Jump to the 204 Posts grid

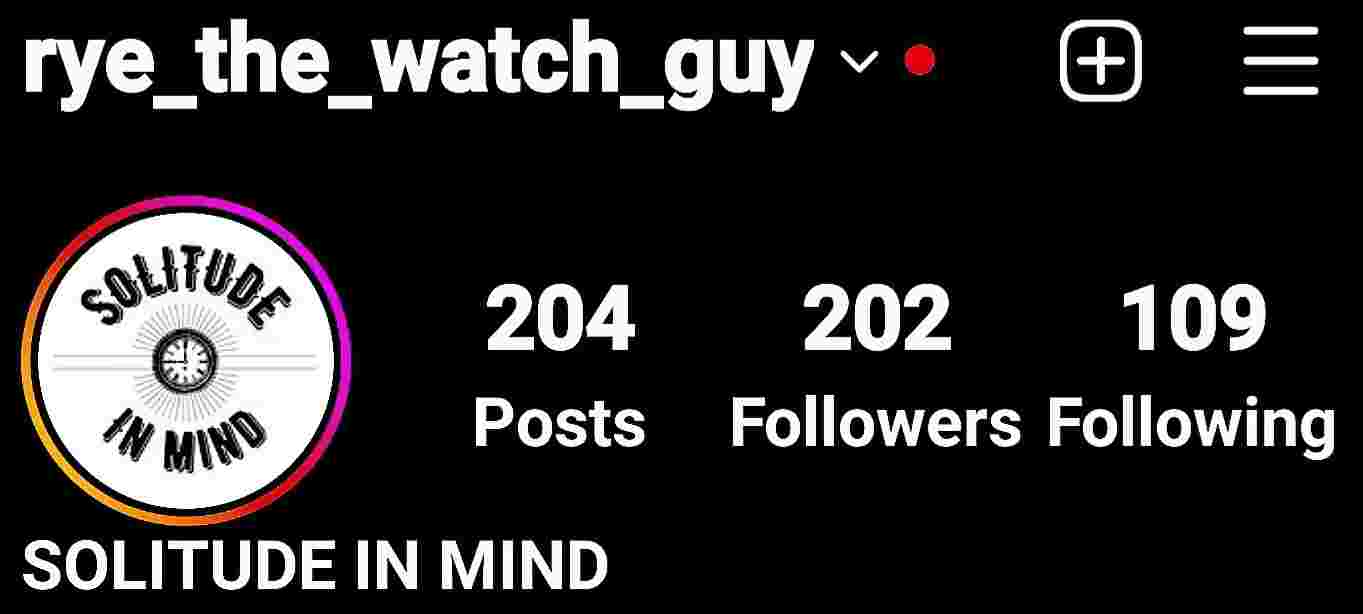560,365
